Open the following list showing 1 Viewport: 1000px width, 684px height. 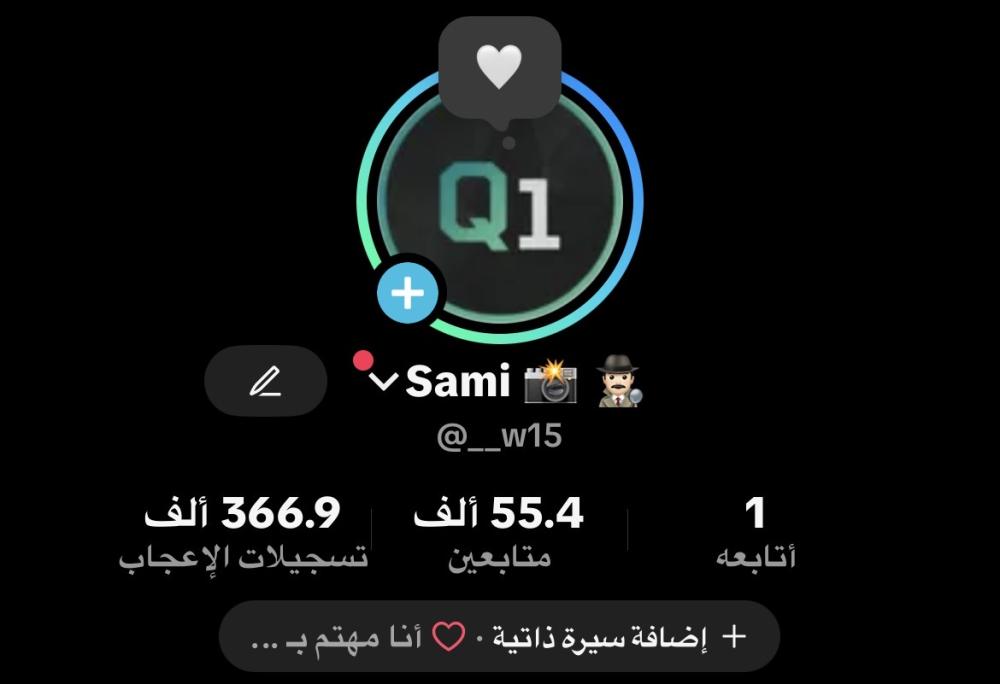[x=755, y=530]
